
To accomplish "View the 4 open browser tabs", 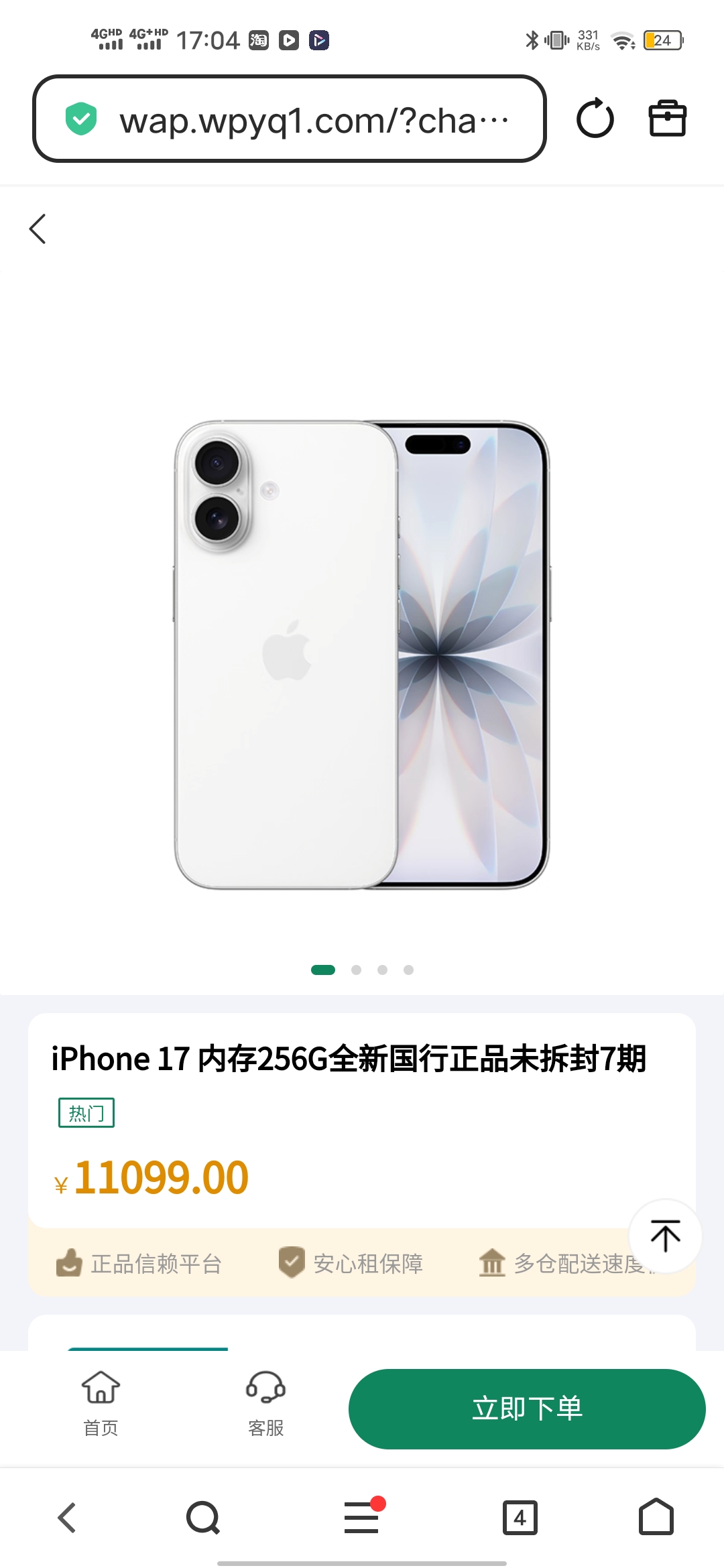I will pos(520,1518).
